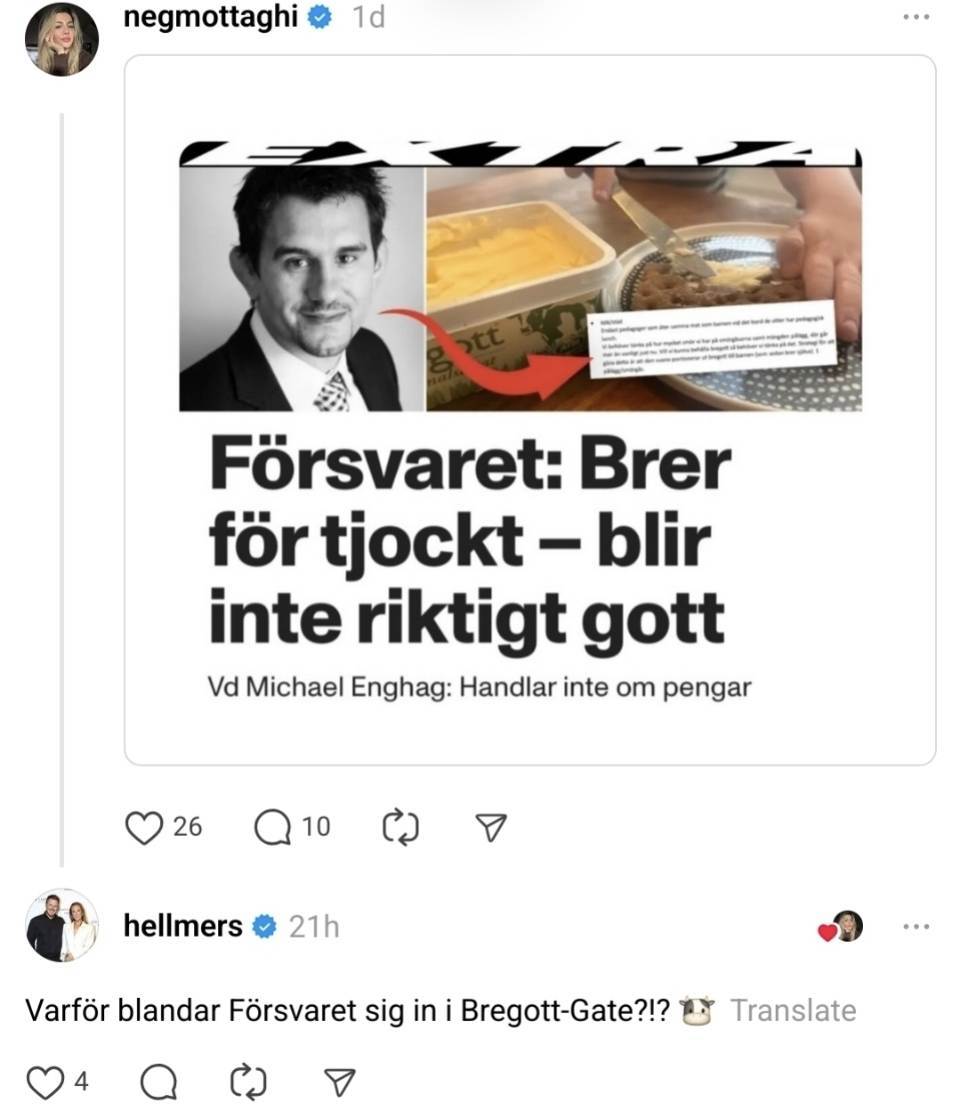Open negmottaghi's profile picture

pos(61,39)
